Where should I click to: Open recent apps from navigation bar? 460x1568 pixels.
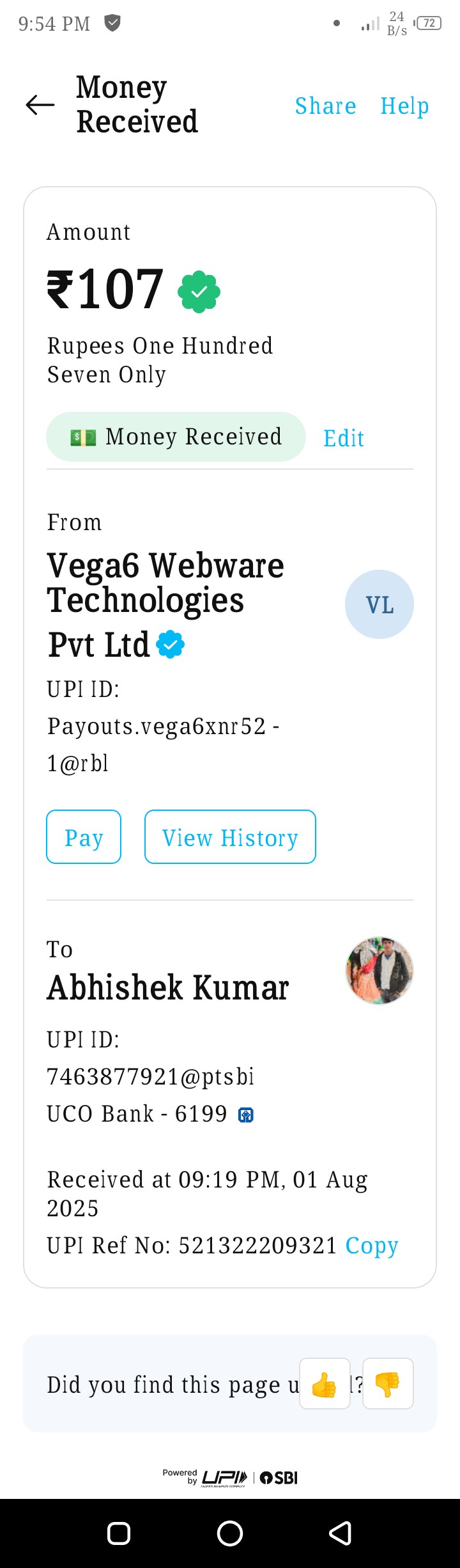pos(119,1533)
